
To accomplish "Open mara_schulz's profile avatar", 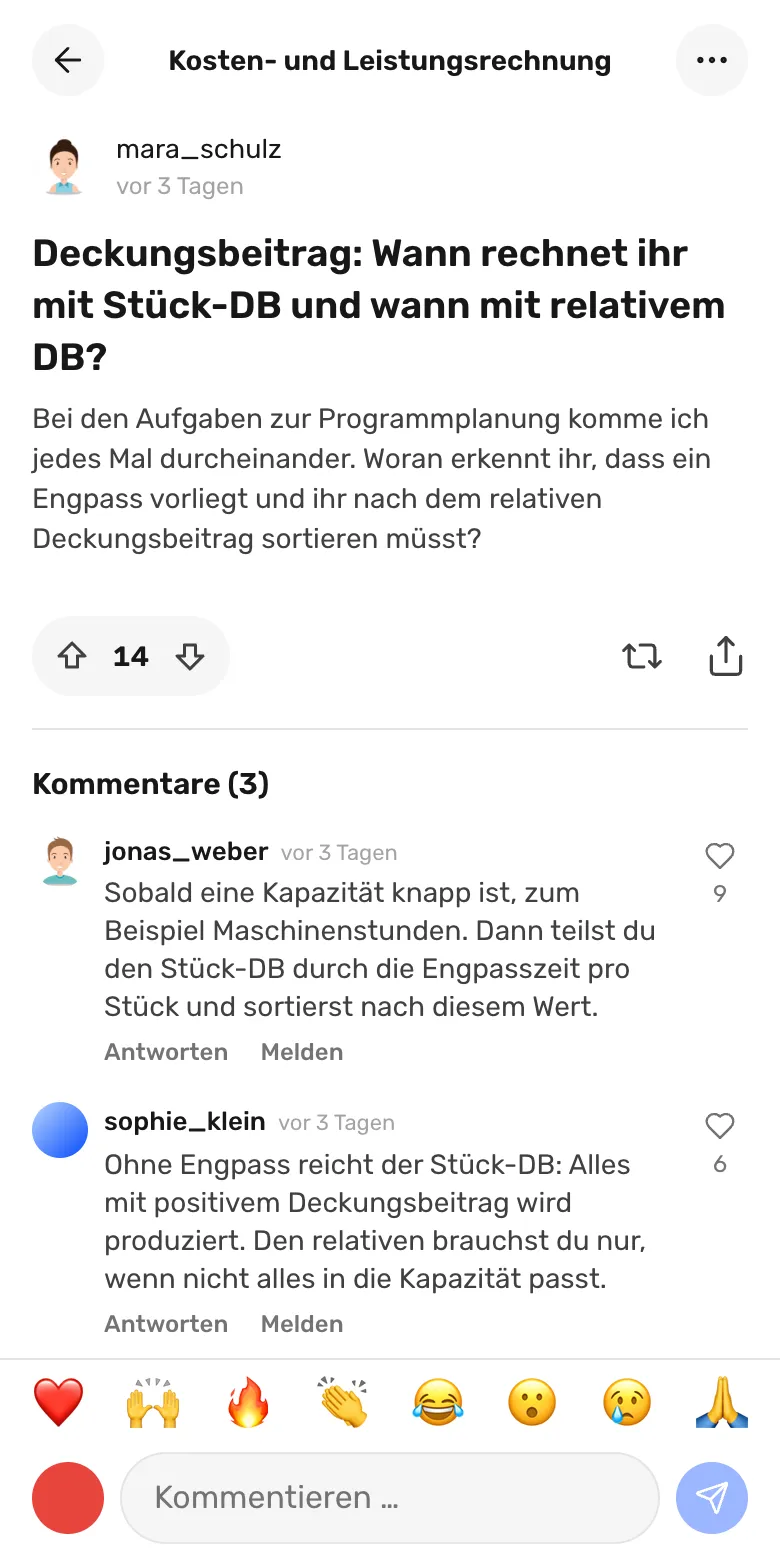I will point(64,166).
